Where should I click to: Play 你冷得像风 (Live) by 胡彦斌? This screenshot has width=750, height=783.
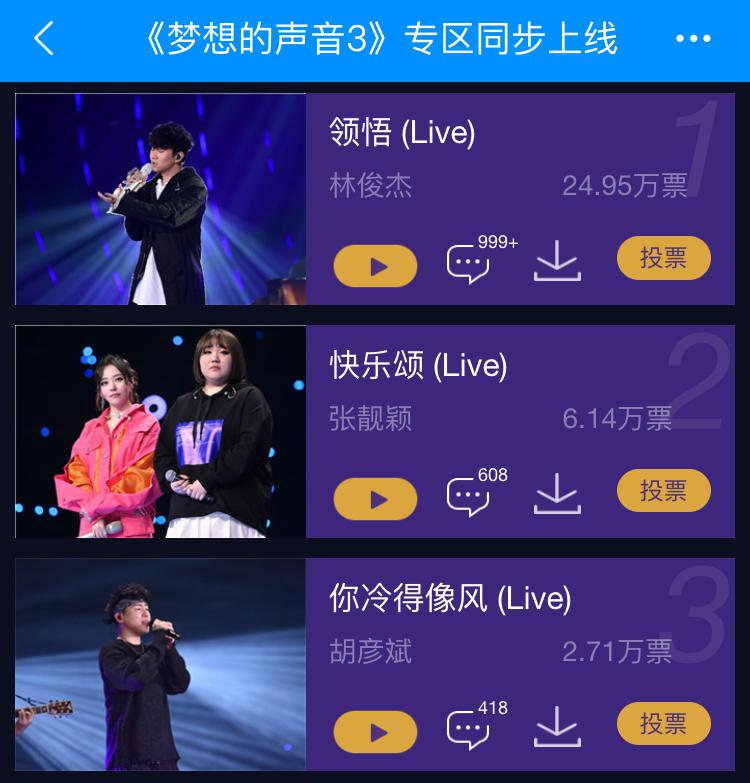(375, 731)
